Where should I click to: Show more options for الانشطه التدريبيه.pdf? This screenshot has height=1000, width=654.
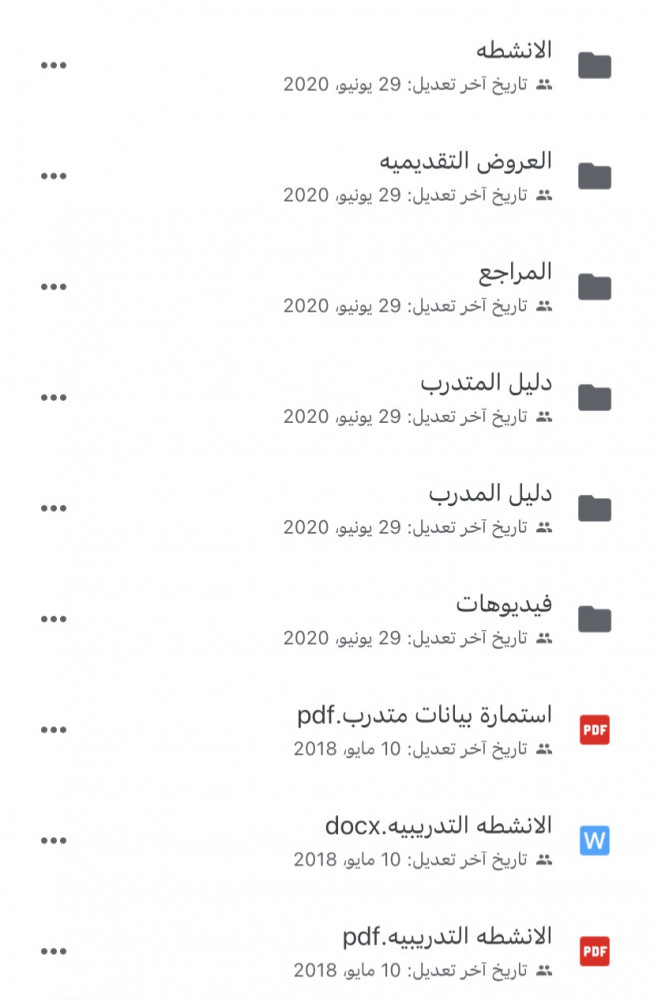(54, 952)
